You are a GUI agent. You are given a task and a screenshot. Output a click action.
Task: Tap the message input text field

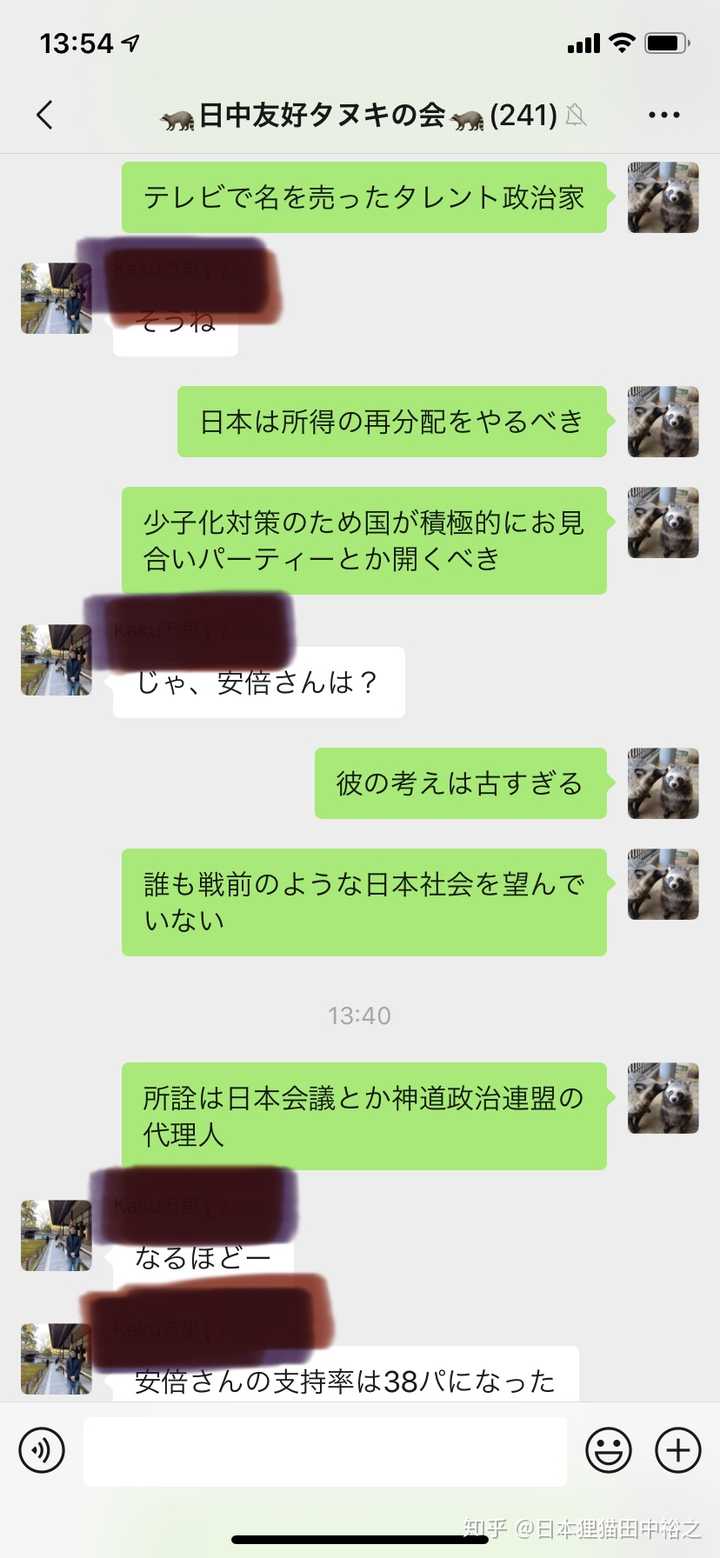pyautogui.click(x=325, y=1448)
